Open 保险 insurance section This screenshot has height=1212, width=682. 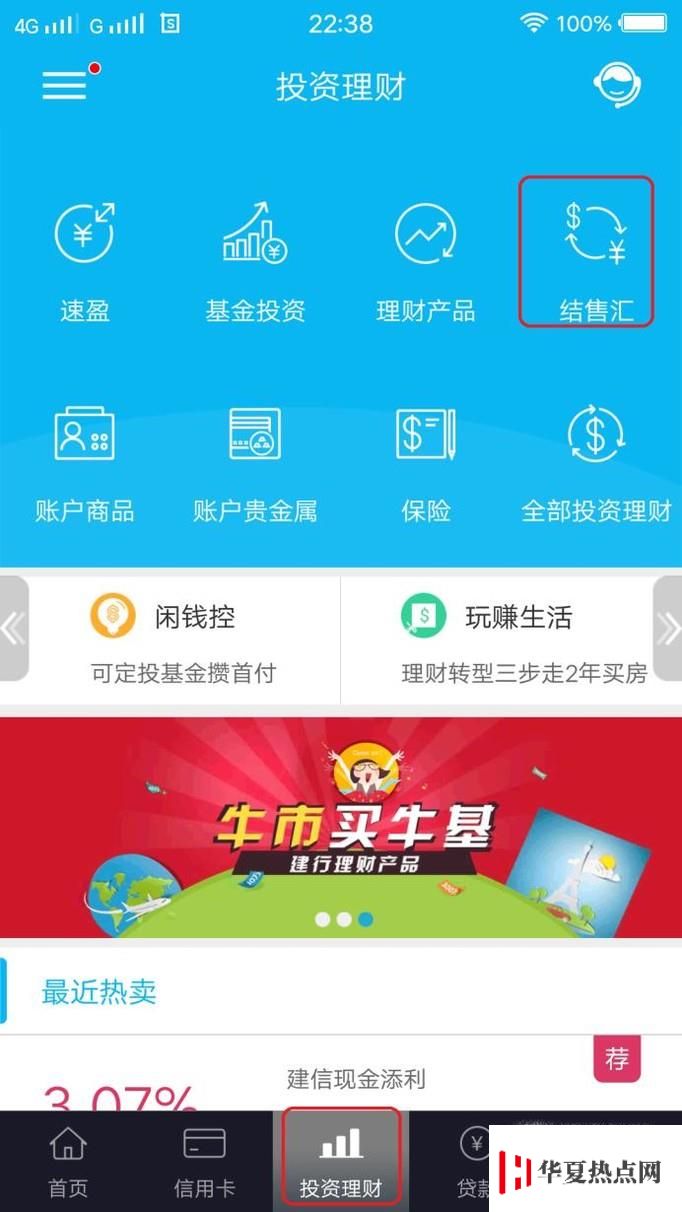pos(425,462)
